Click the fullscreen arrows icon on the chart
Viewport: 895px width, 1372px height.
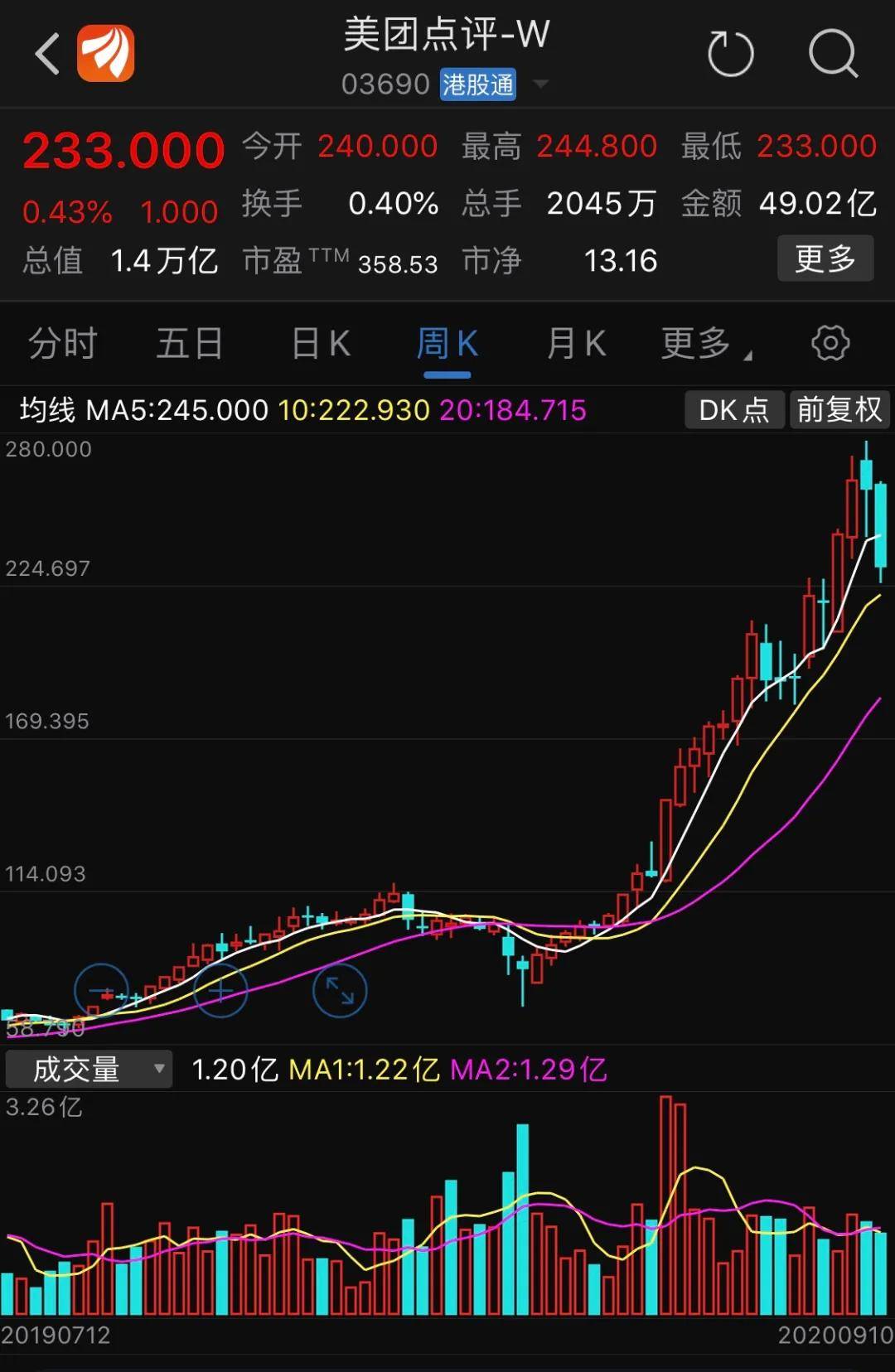coord(340,991)
